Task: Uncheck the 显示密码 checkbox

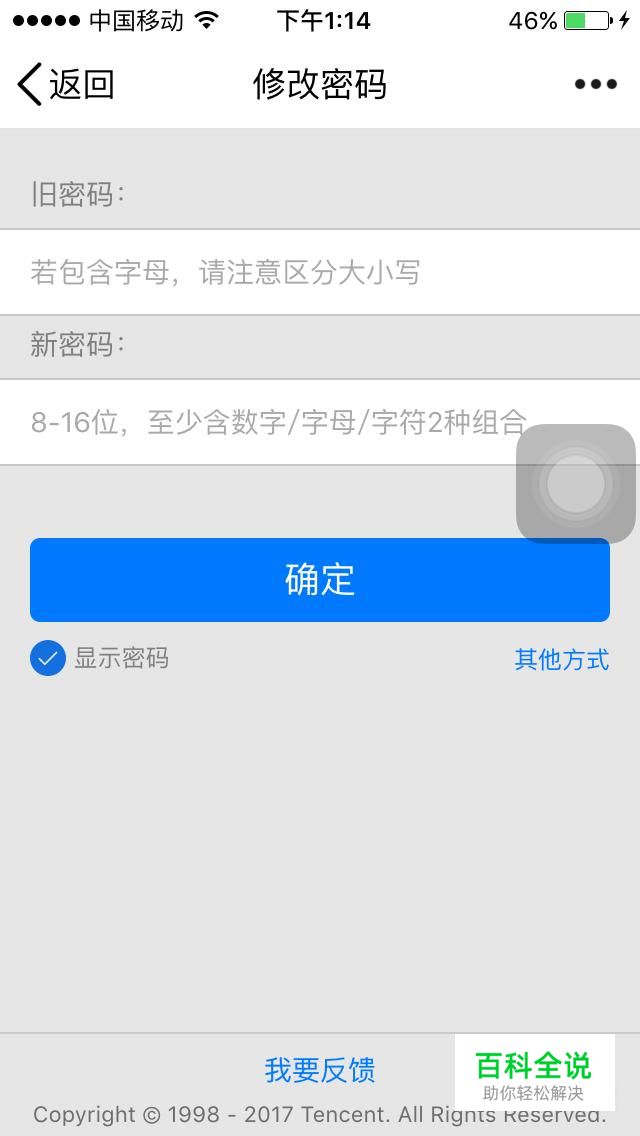Action: pyautogui.click(x=48, y=659)
